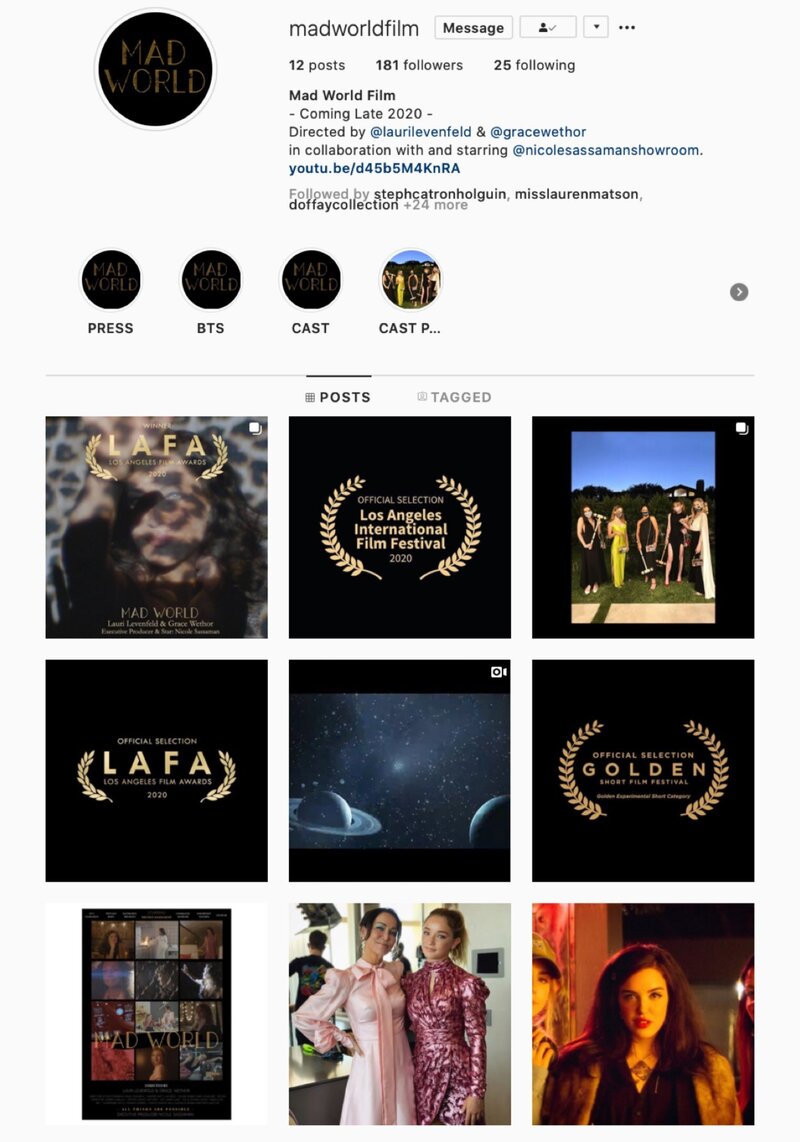Switch to the TAGGED tab

pyautogui.click(x=454, y=397)
